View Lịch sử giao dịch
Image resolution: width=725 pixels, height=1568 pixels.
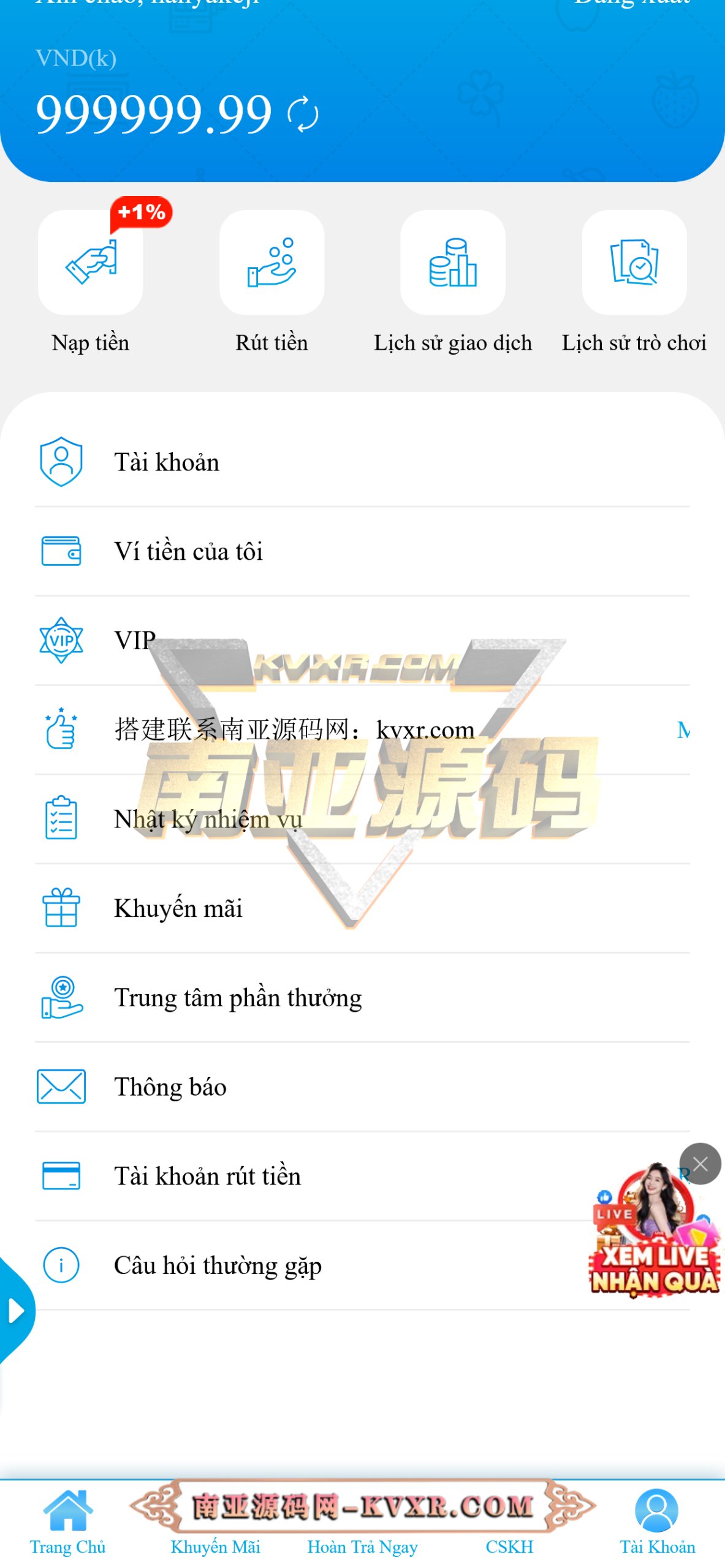click(452, 263)
